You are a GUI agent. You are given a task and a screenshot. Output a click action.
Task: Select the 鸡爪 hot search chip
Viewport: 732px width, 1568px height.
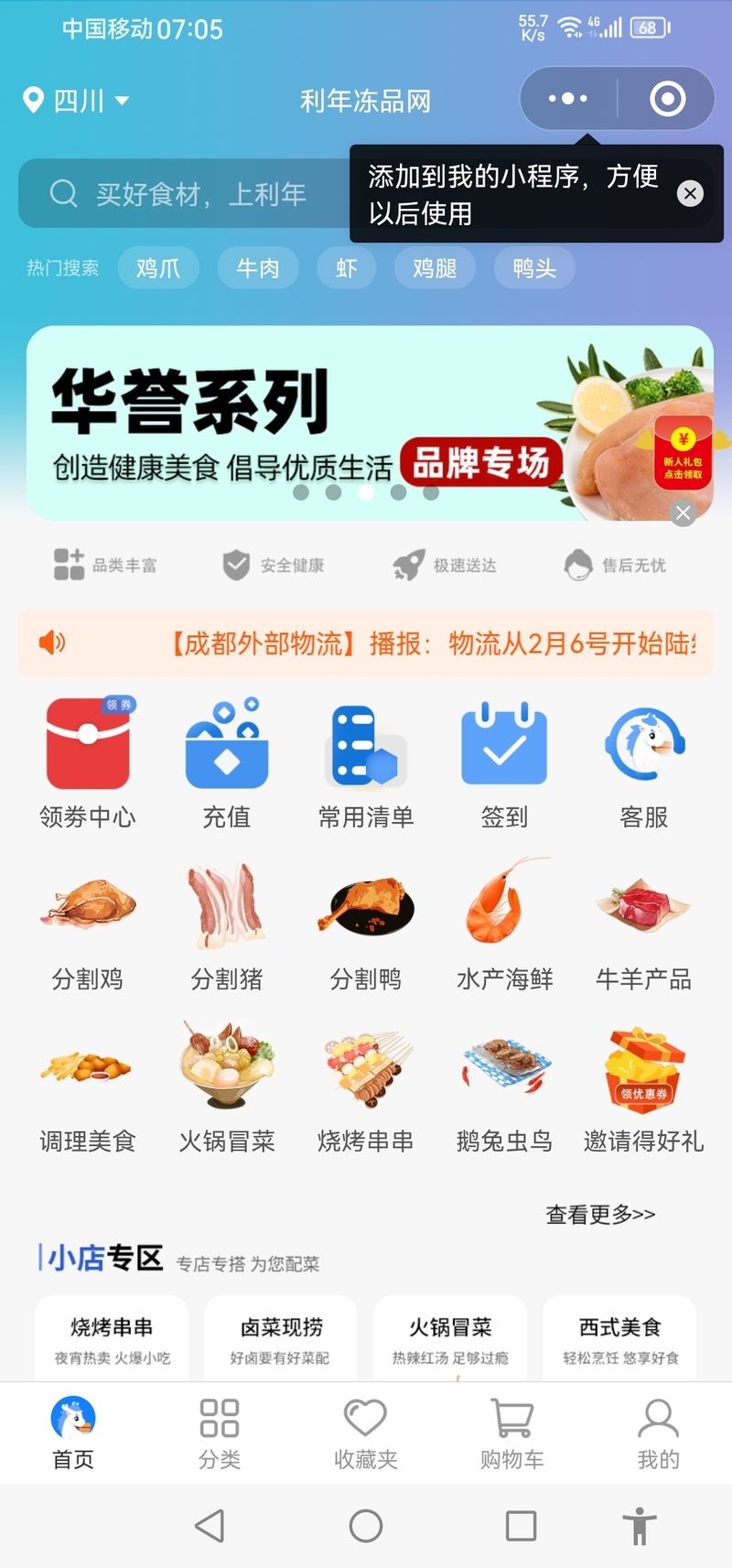coord(158,268)
